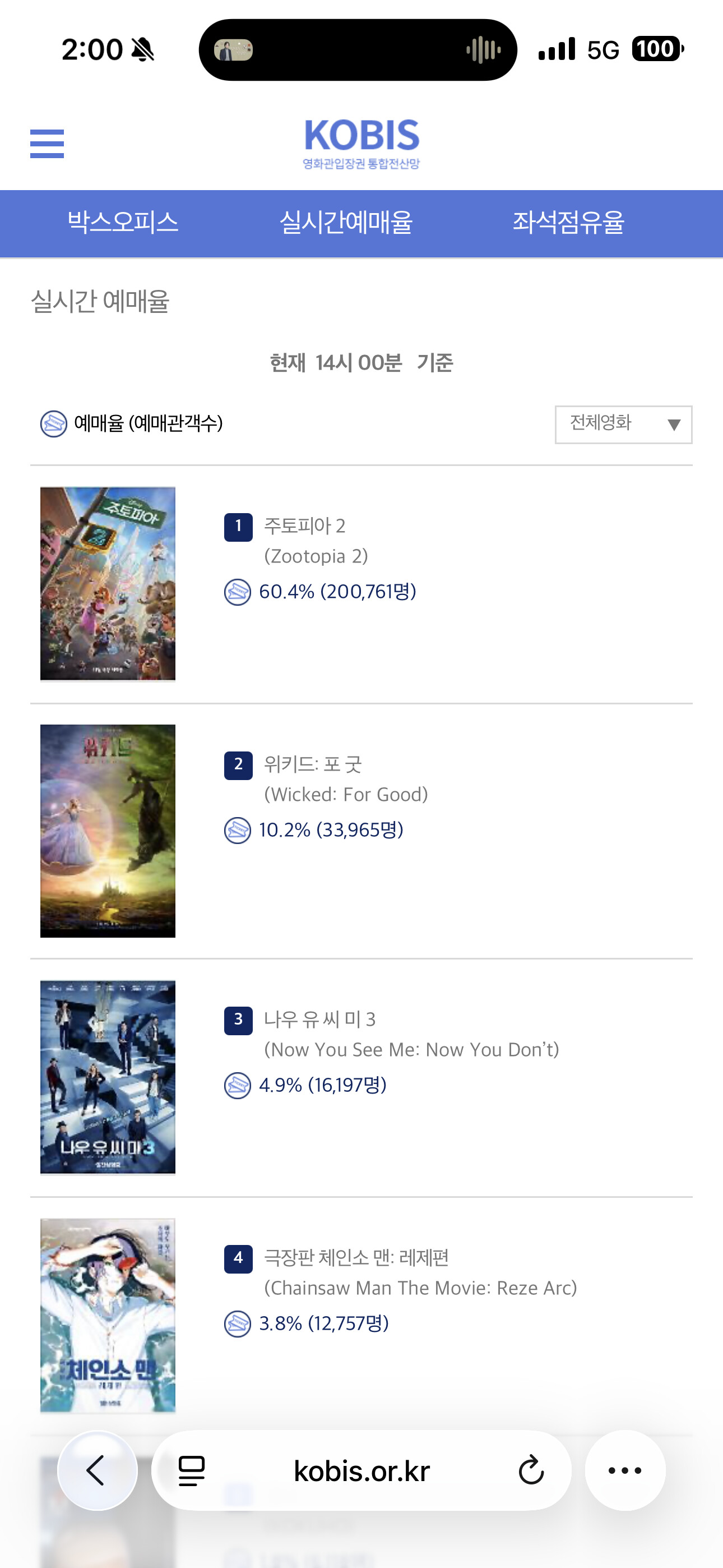
Task: Open the 나우 유 씨 미 3 poster
Action: tap(108, 1076)
